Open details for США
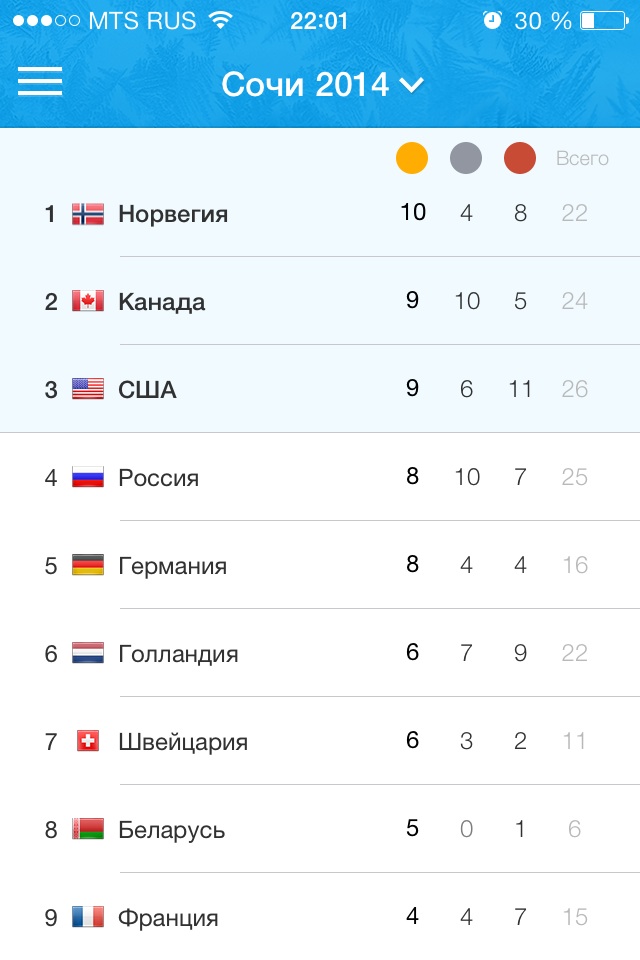 (320, 389)
